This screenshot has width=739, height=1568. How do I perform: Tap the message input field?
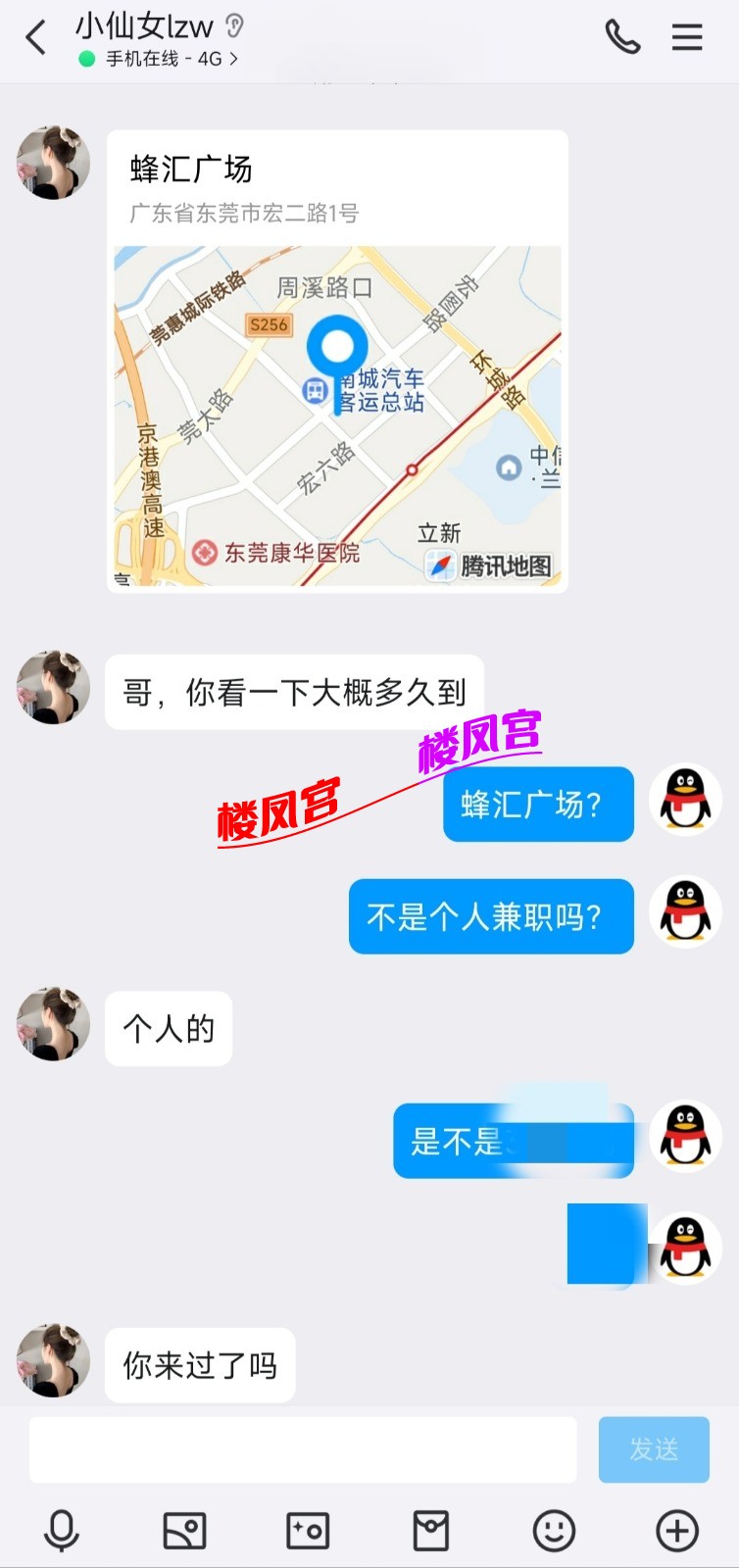click(x=303, y=1449)
